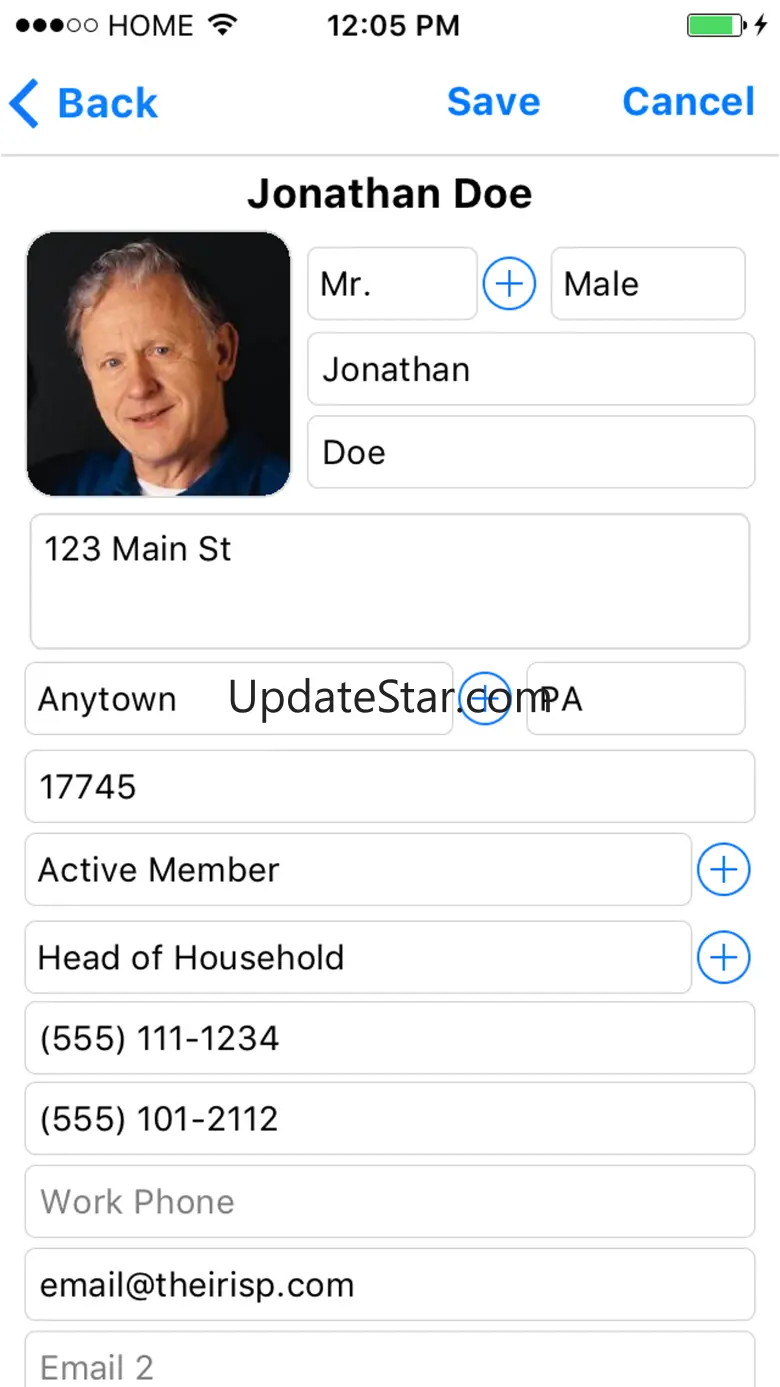Edit the Male gender field
Viewport: 780px width, 1387px height.
(647, 284)
